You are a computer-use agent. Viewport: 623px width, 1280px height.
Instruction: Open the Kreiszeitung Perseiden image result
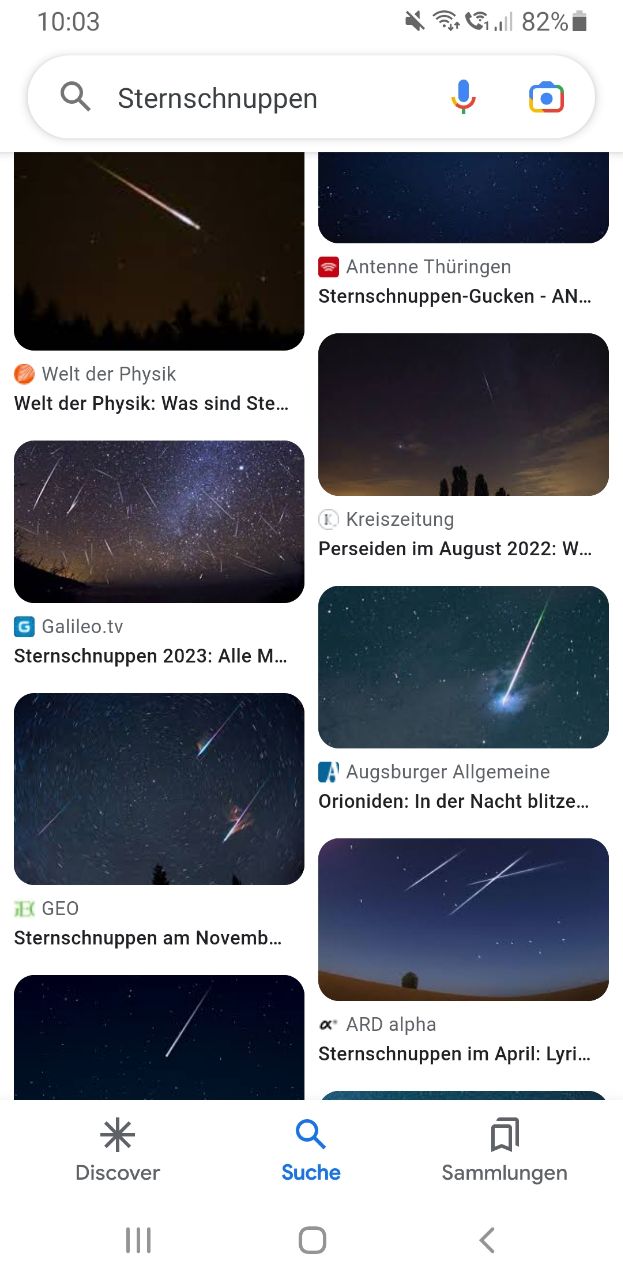pyautogui.click(x=463, y=414)
